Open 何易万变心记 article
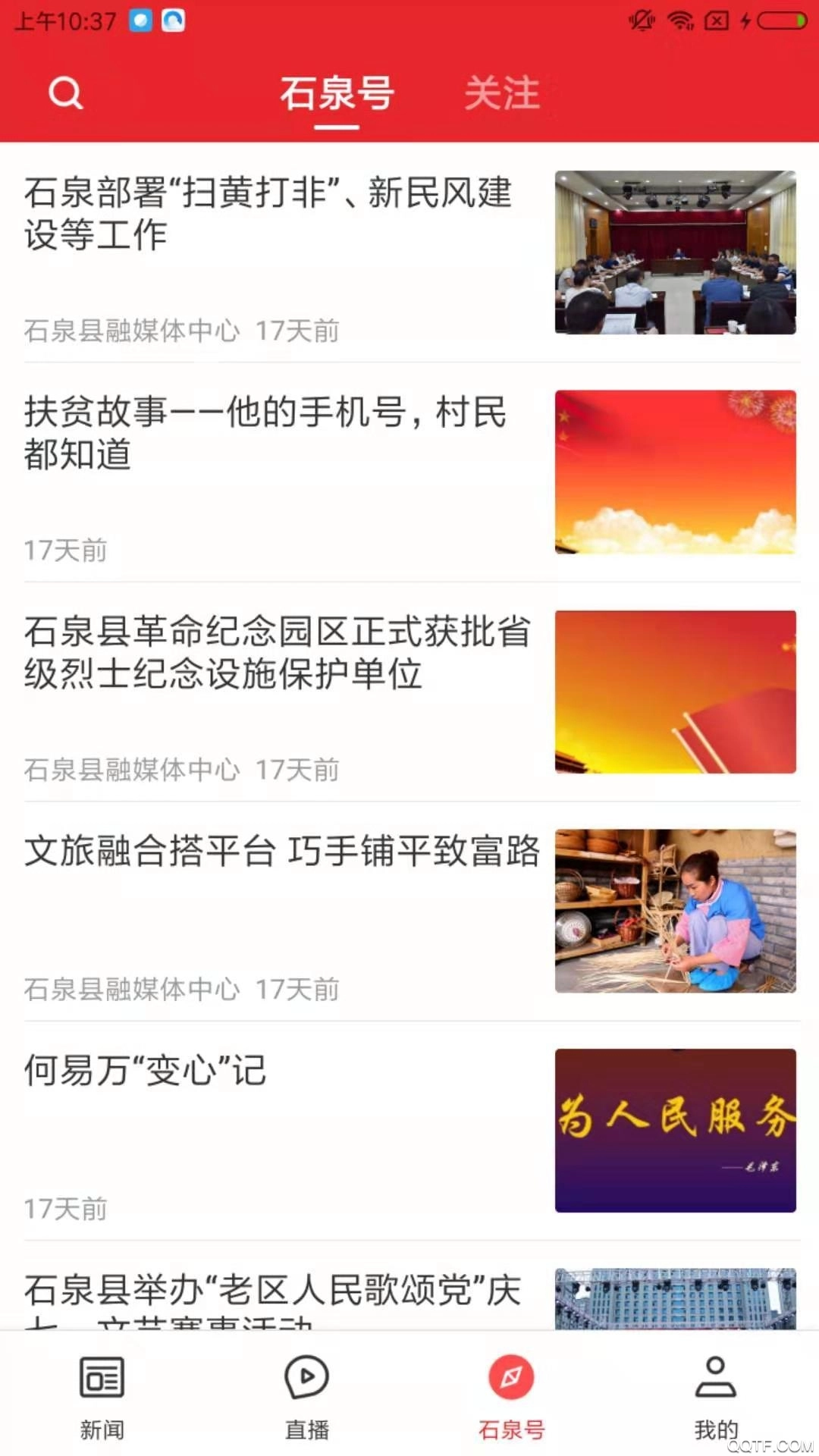The width and height of the screenshot is (819, 1456). click(x=144, y=1071)
